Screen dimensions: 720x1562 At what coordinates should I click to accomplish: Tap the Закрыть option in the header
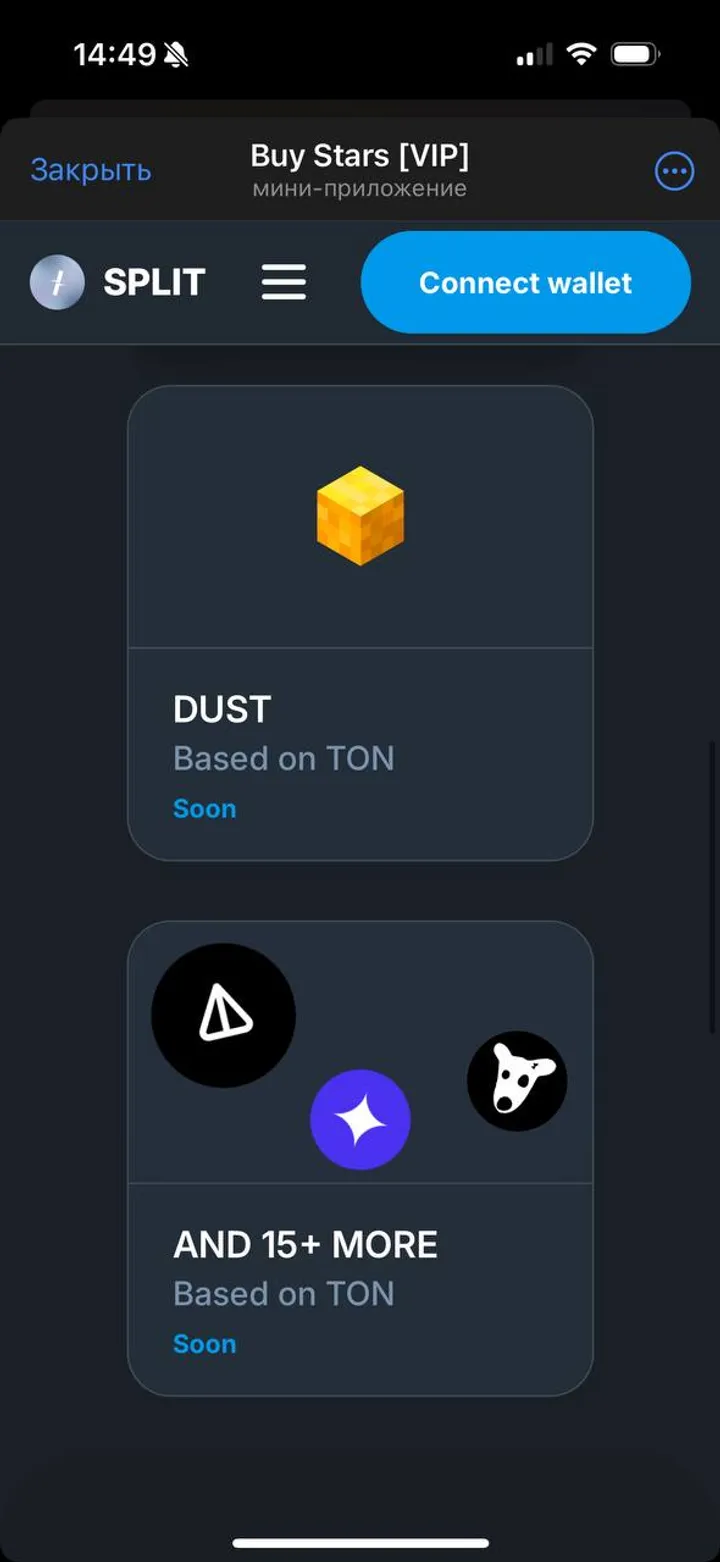(91, 170)
